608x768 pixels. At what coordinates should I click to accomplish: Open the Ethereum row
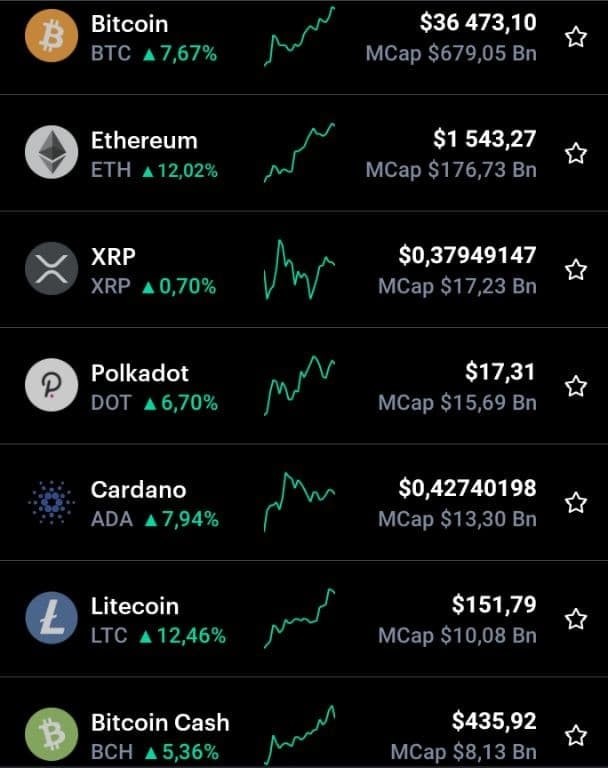click(304, 153)
